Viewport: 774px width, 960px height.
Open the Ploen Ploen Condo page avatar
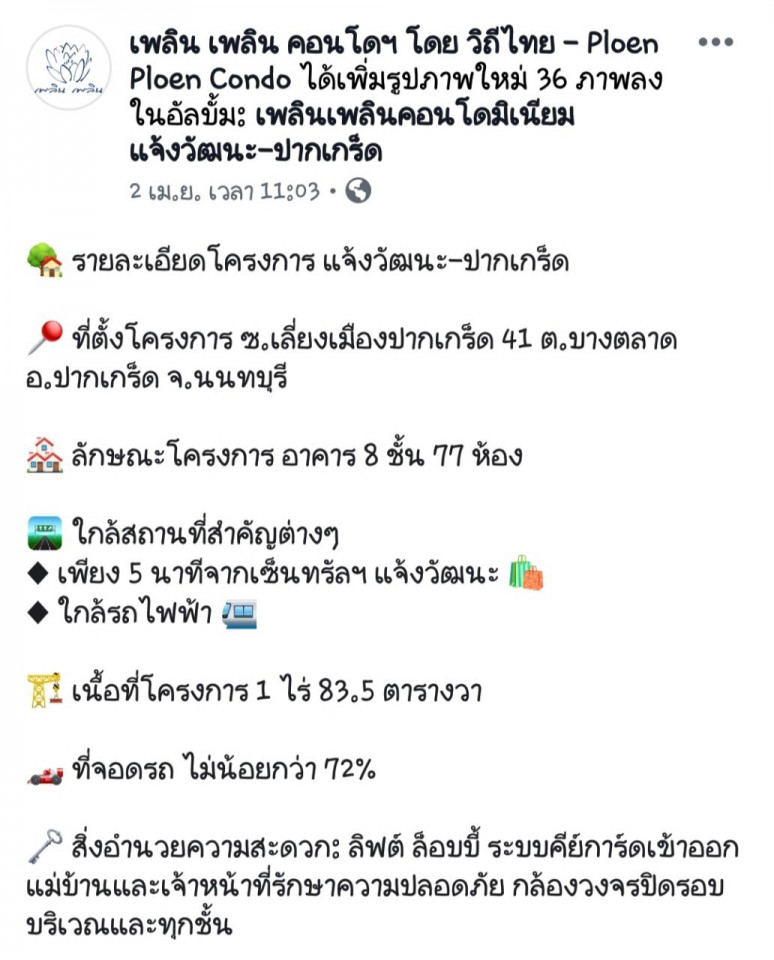[x=69, y=68]
